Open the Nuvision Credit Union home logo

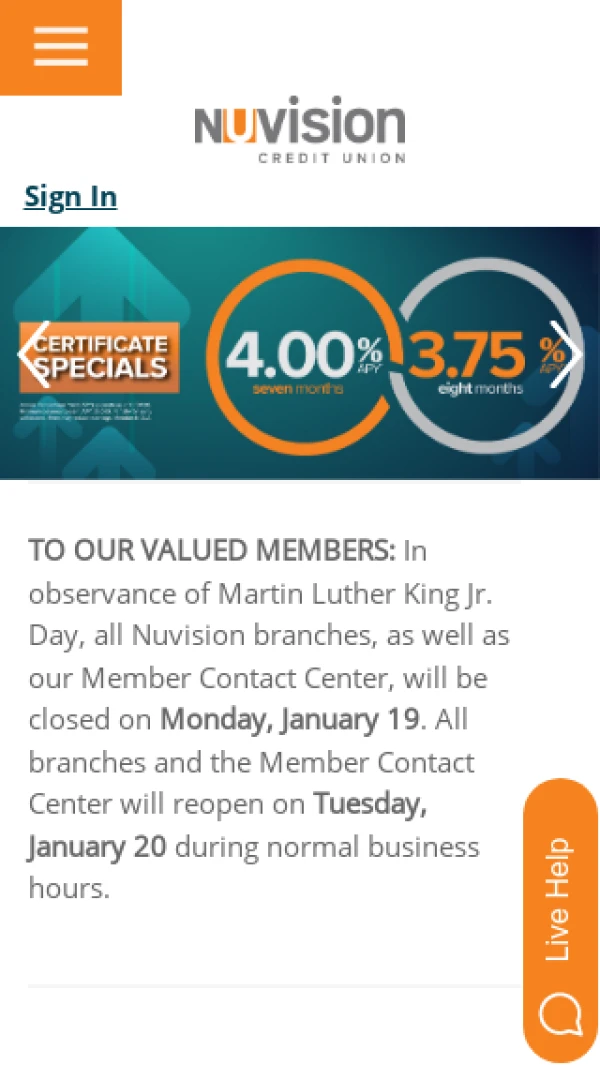(300, 134)
